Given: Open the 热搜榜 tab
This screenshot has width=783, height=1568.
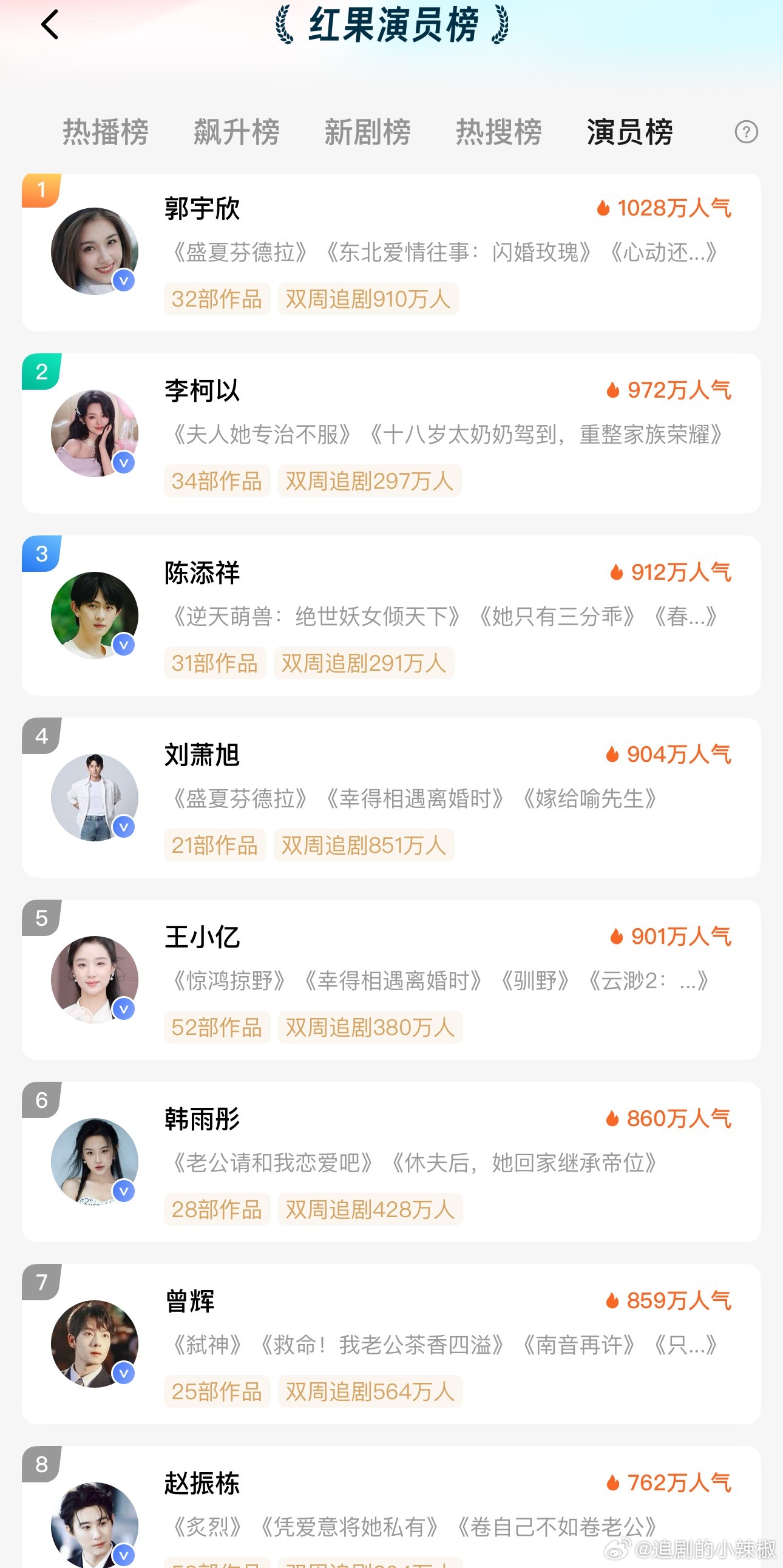Looking at the screenshot, I should point(498,132).
